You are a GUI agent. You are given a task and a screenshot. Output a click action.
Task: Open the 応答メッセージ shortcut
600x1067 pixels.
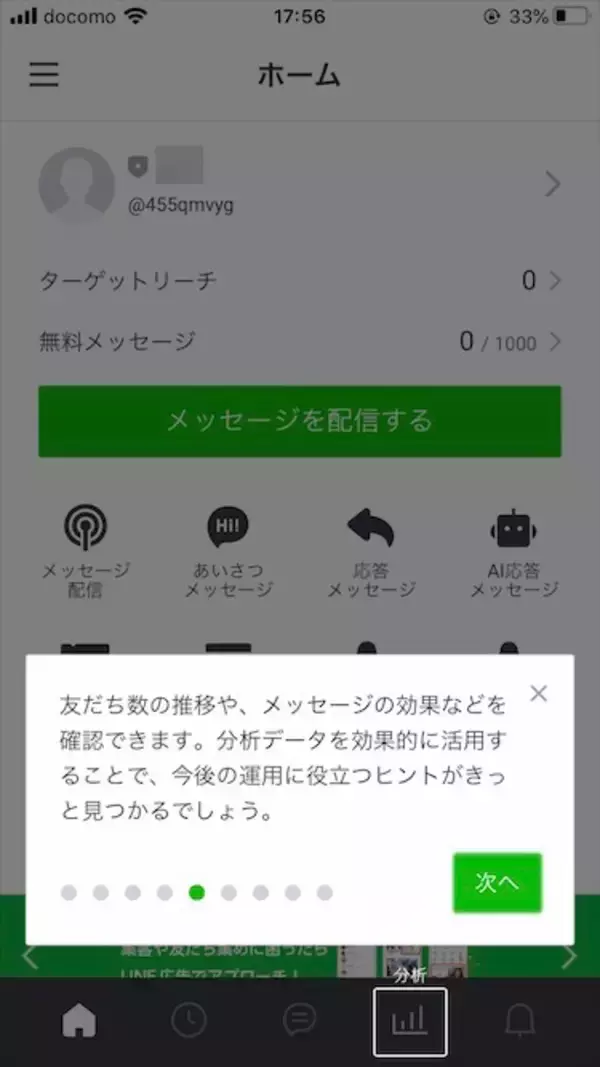(371, 550)
